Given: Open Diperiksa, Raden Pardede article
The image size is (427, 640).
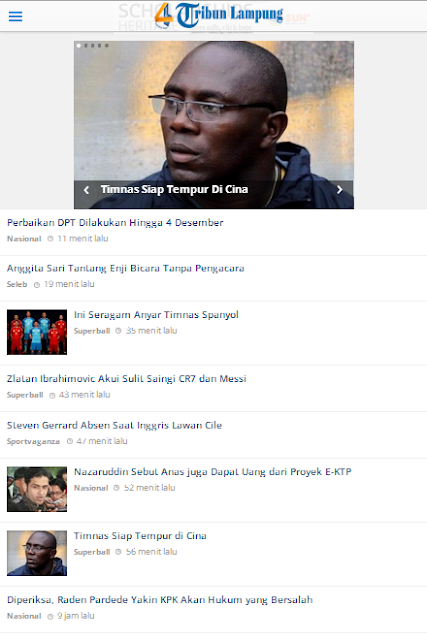Looking at the screenshot, I should pyautogui.click(x=160, y=600).
